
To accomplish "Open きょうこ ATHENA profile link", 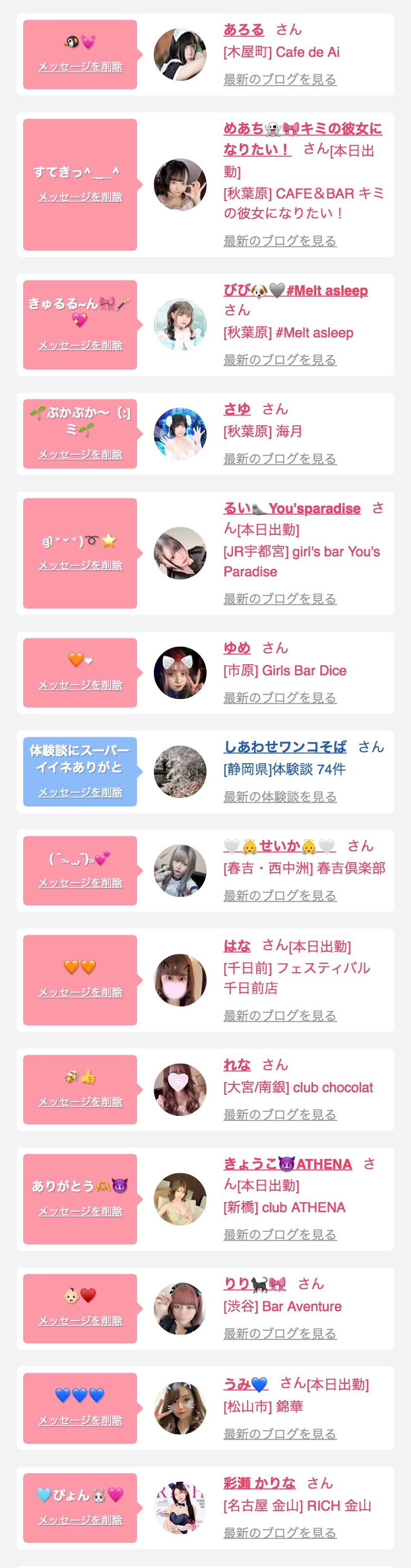I will point(288,1164).
